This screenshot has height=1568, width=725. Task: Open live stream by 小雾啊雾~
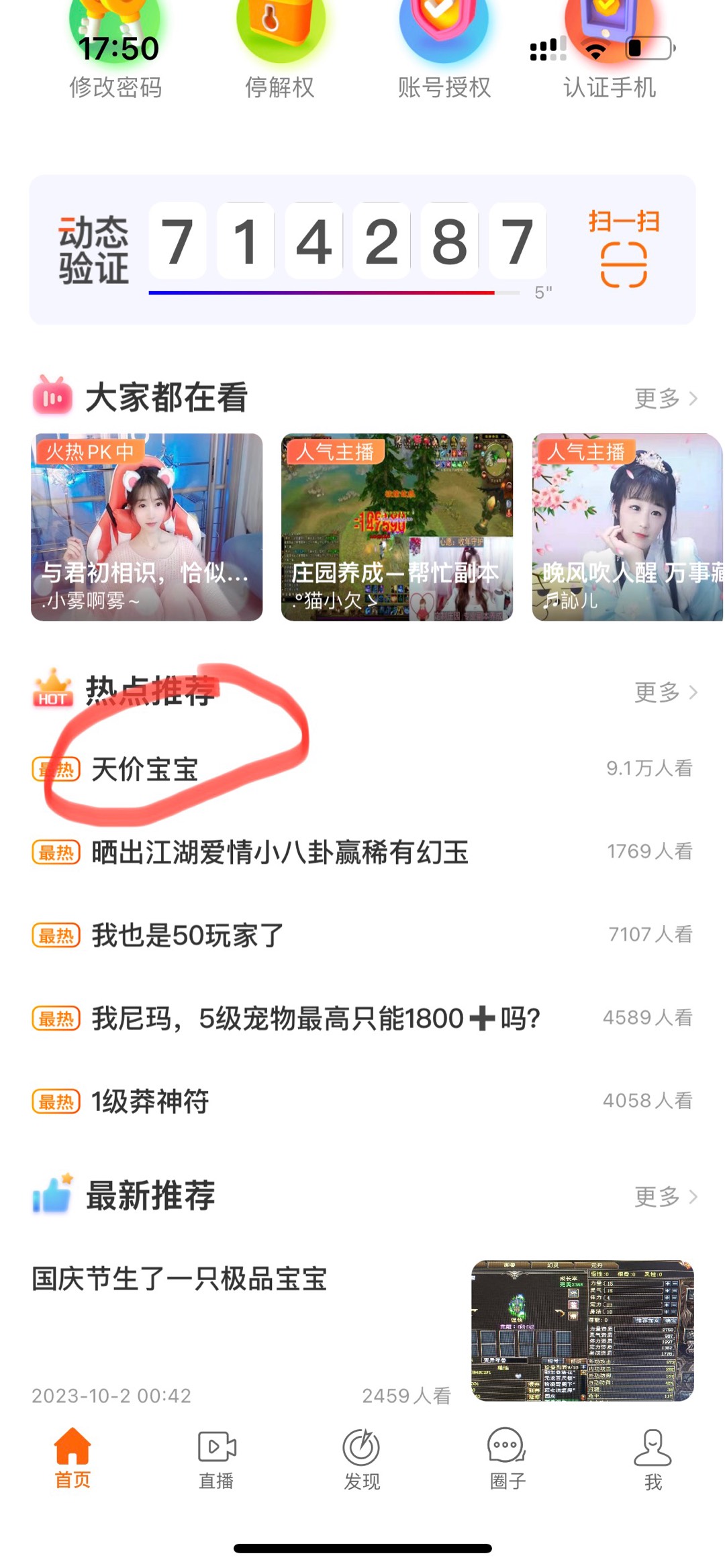(146, 527)
